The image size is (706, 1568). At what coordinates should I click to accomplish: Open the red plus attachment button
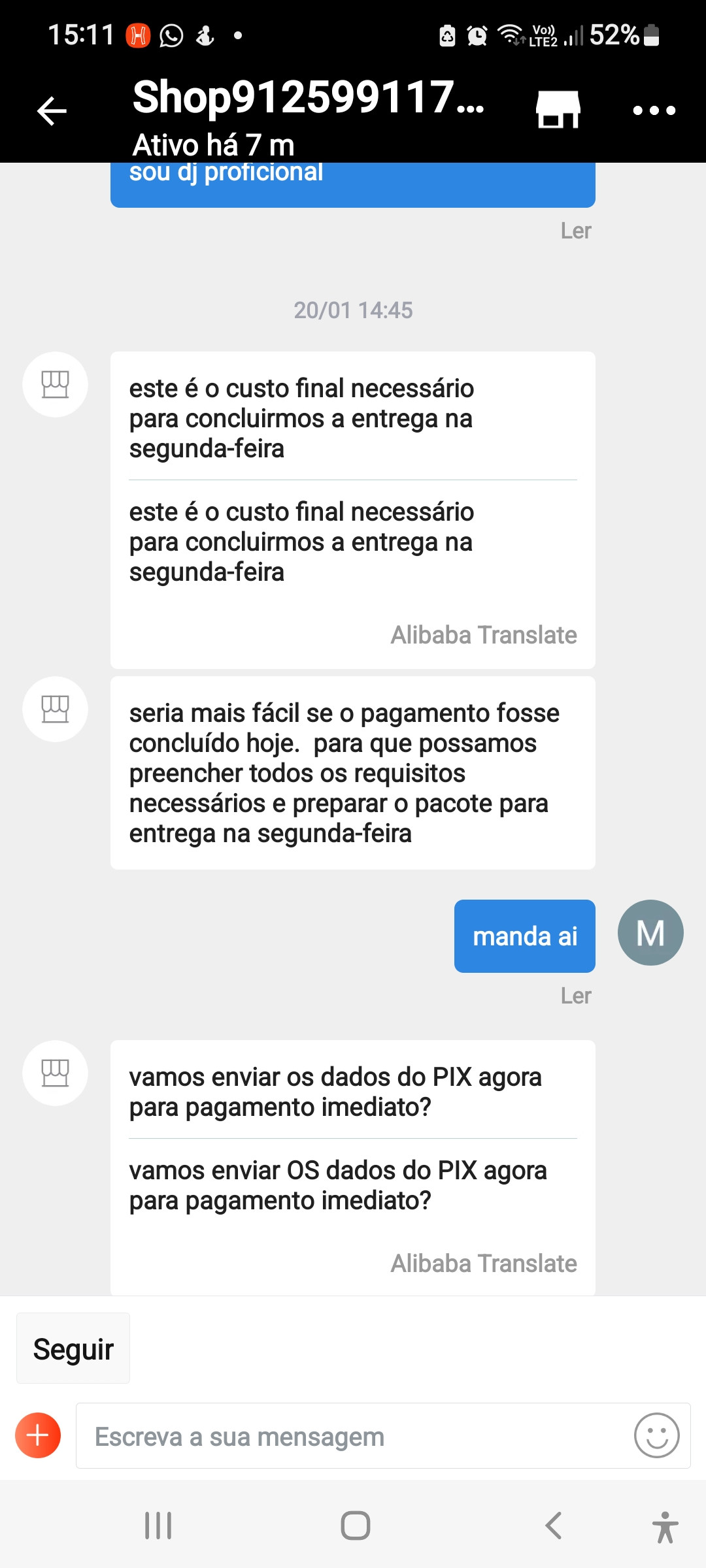(38, 1435)
